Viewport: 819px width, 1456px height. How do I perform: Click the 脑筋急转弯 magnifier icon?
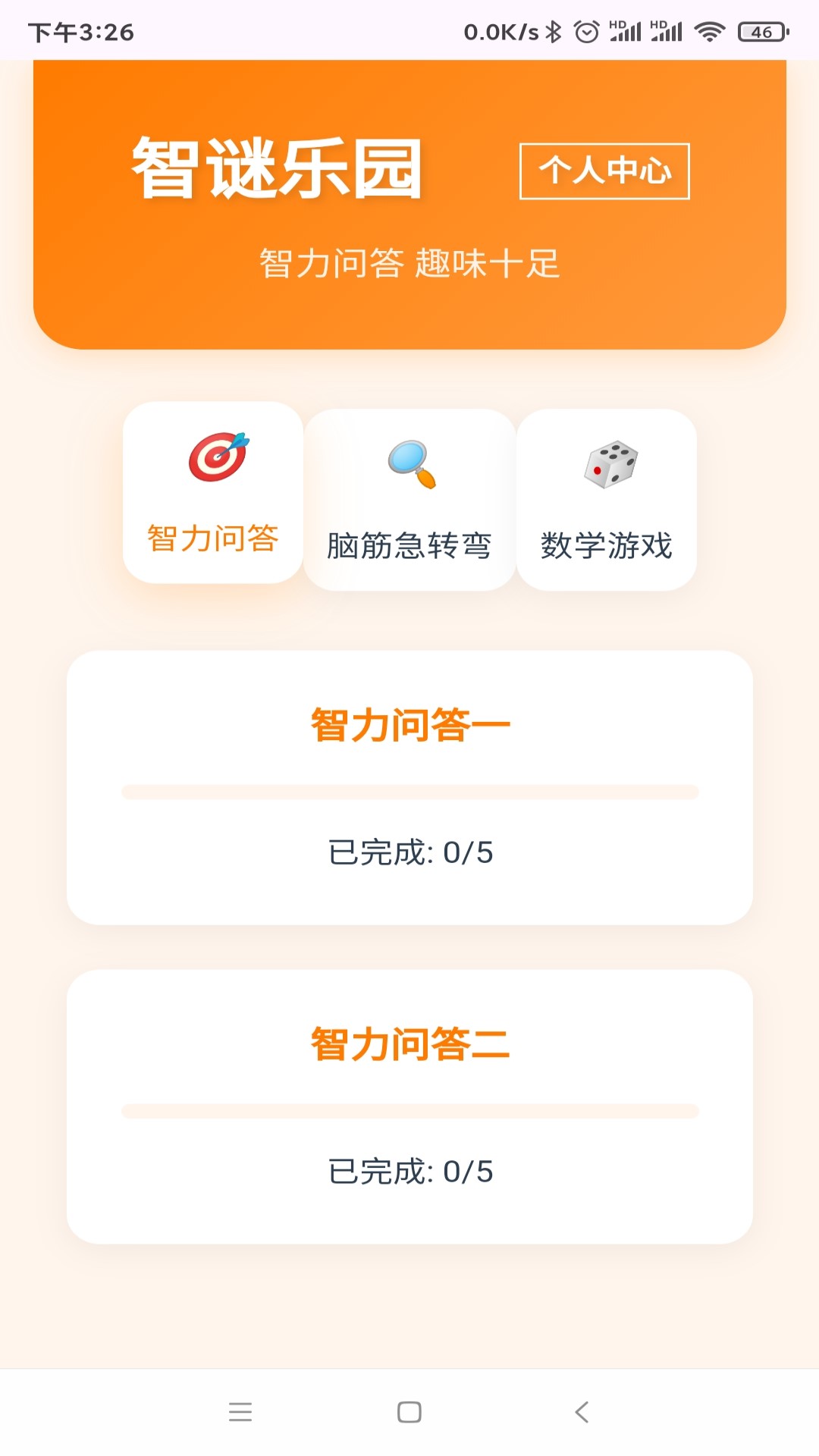pos(409,465)
